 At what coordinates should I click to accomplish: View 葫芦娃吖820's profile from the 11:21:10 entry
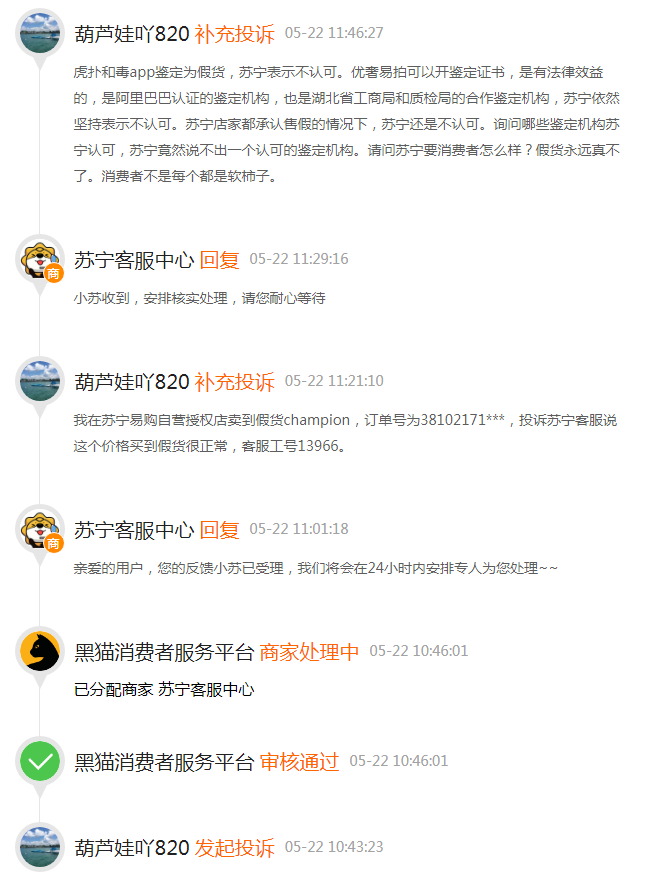[131, 381]
